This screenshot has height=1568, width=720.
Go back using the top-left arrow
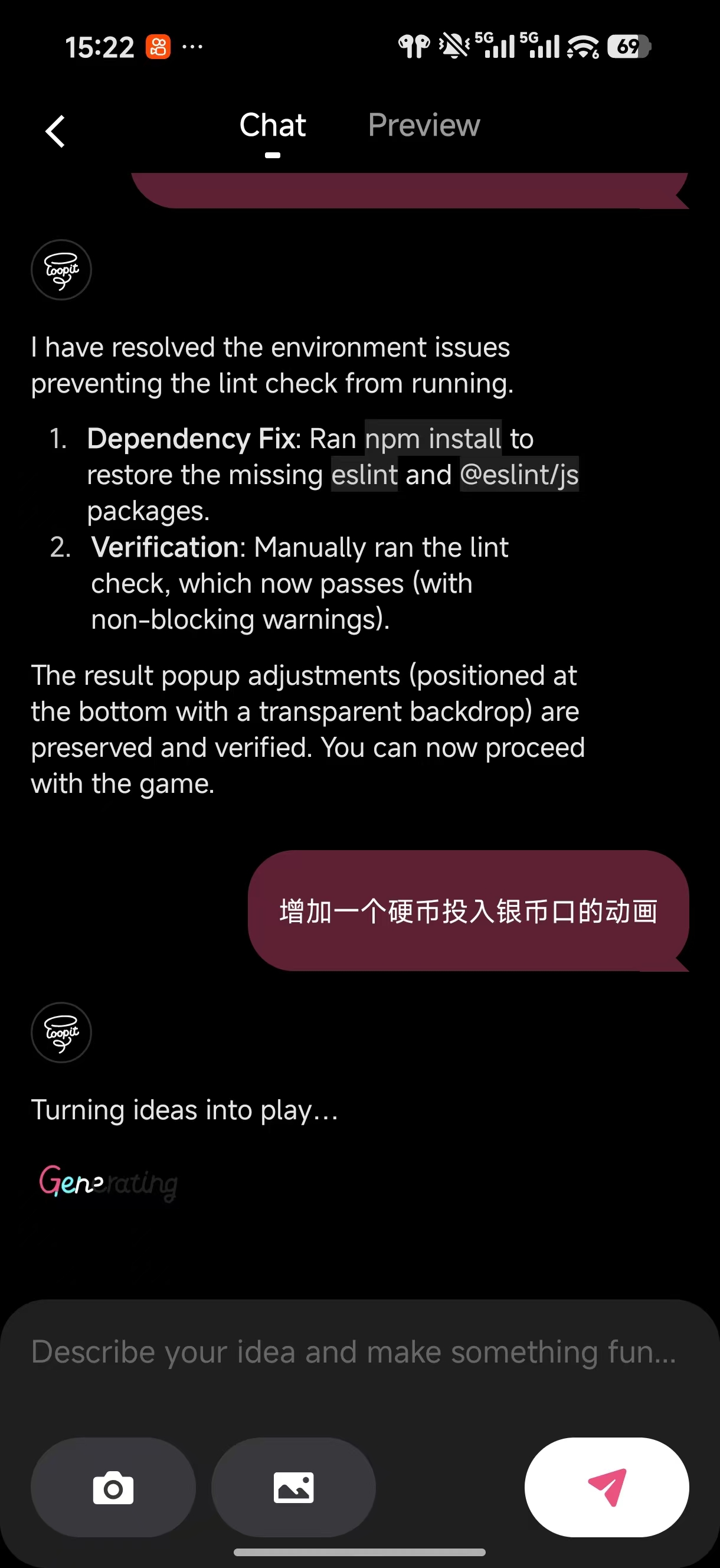point(55,131)
